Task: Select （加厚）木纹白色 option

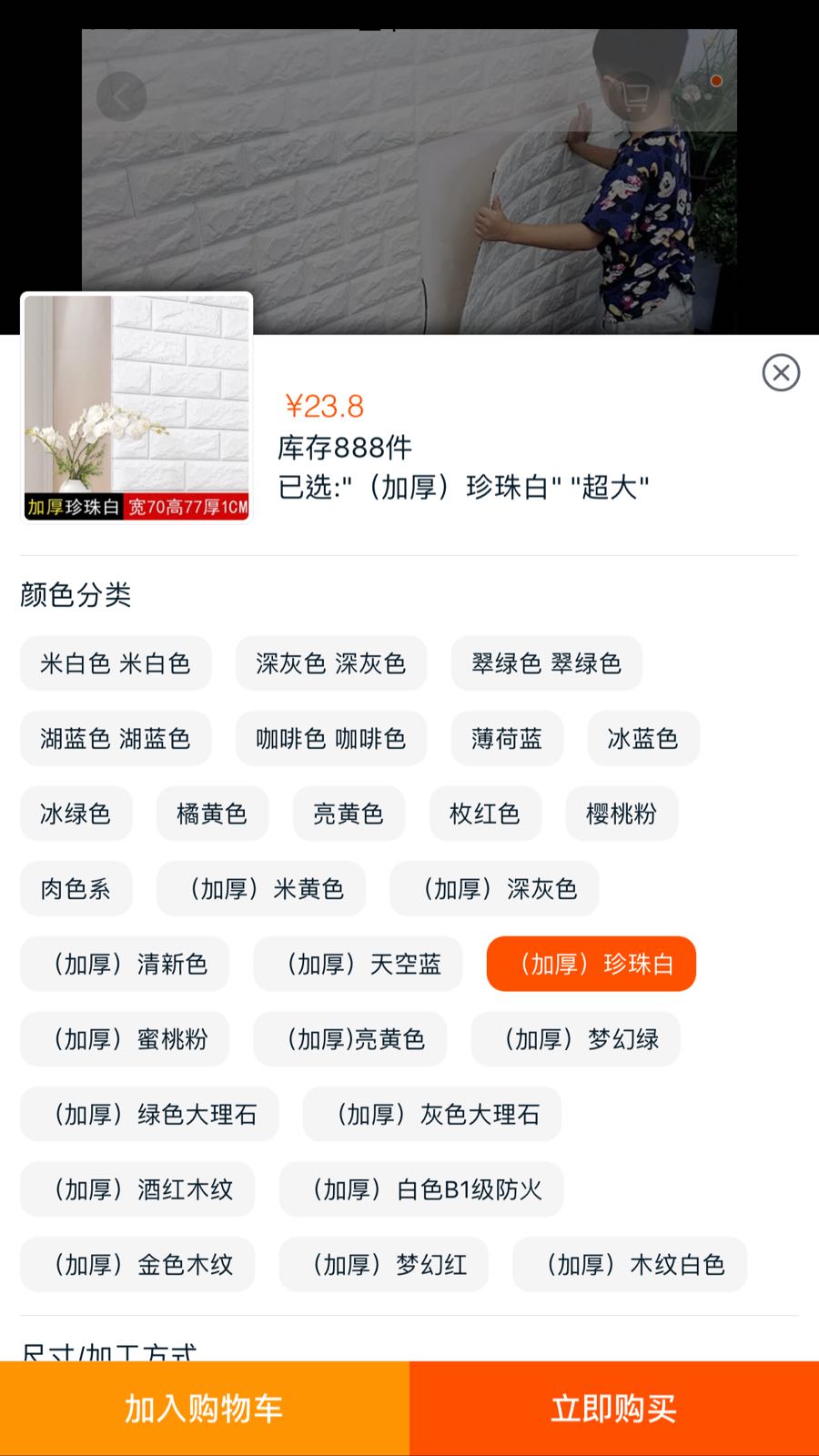Action: [x=630, y=1264]
